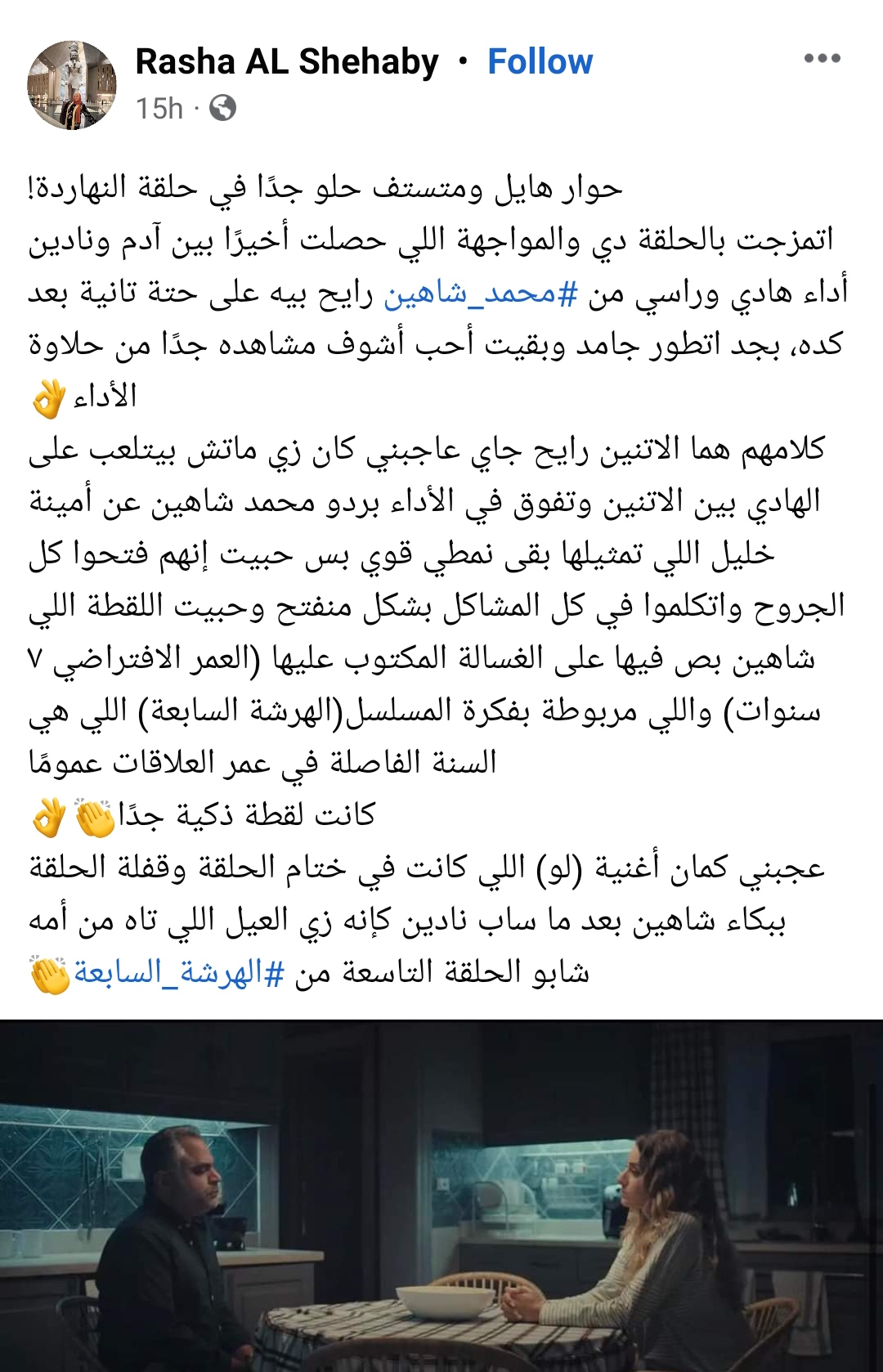The width and height of the screenshot is (883, 1372).
Task: Open the #الهرشة_السابعة hashtag
Action: coord(179,972)
